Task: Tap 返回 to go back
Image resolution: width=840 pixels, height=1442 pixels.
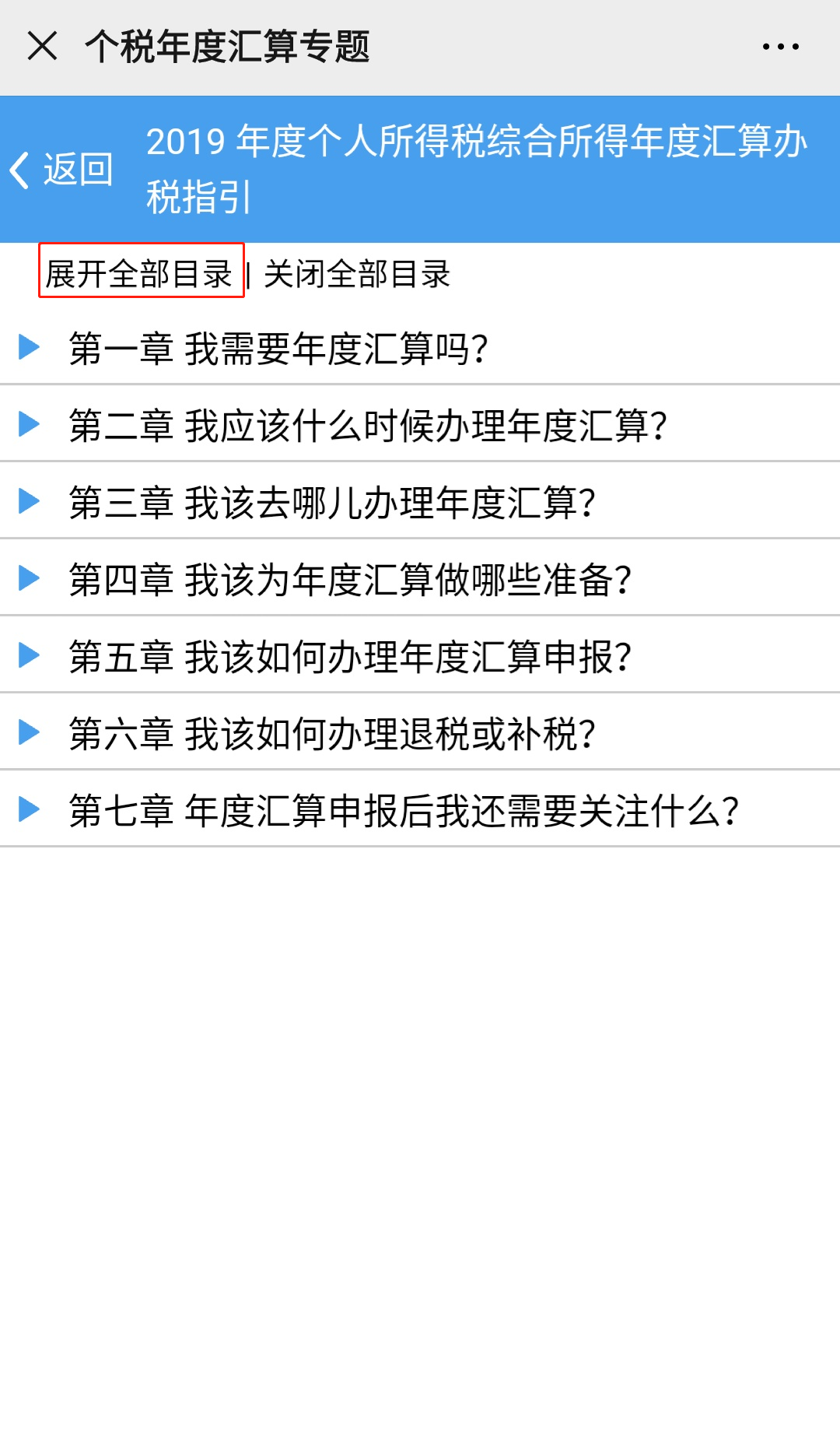Action: coord(61,170)
